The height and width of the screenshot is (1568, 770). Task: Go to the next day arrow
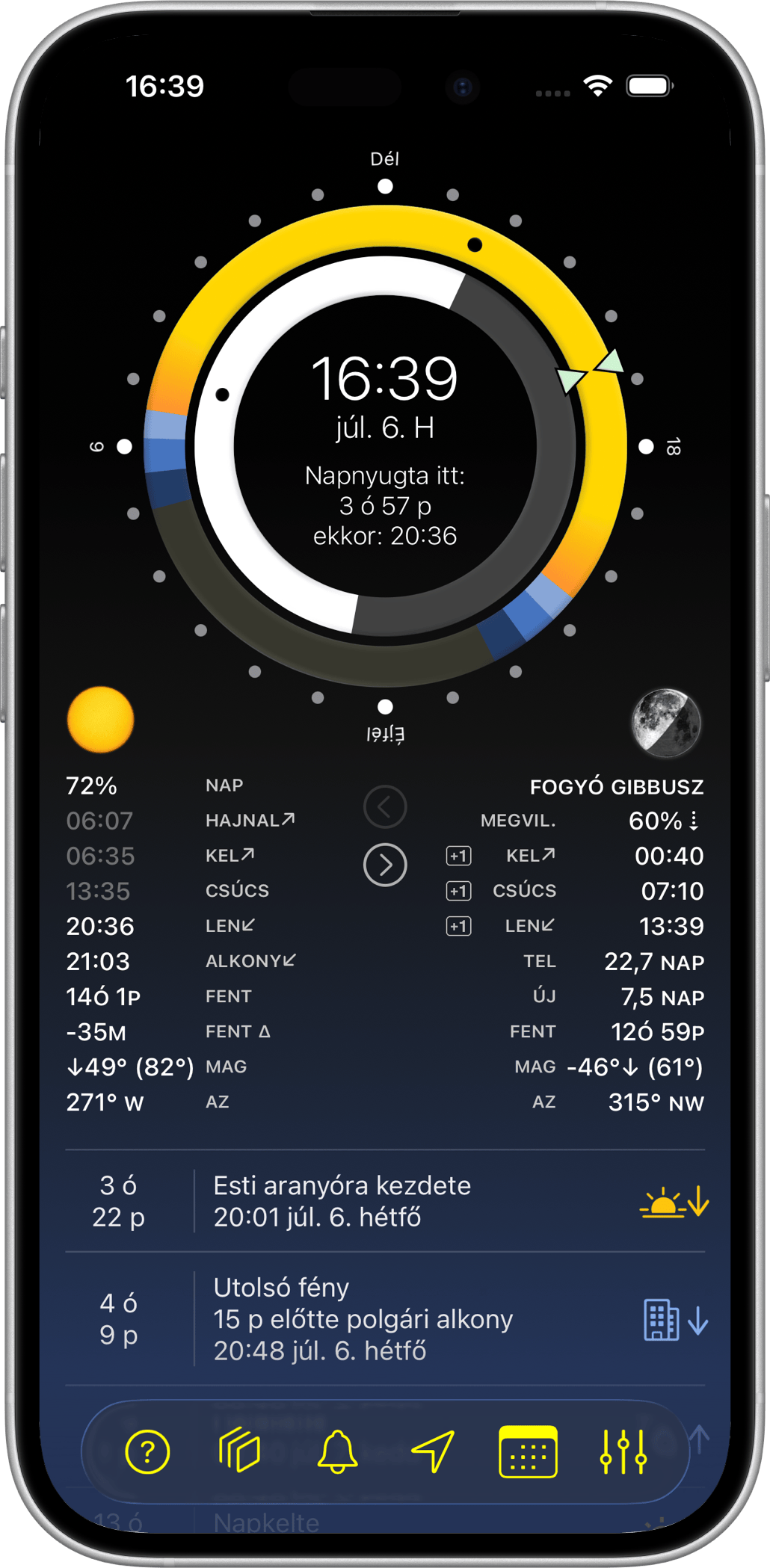385,865
